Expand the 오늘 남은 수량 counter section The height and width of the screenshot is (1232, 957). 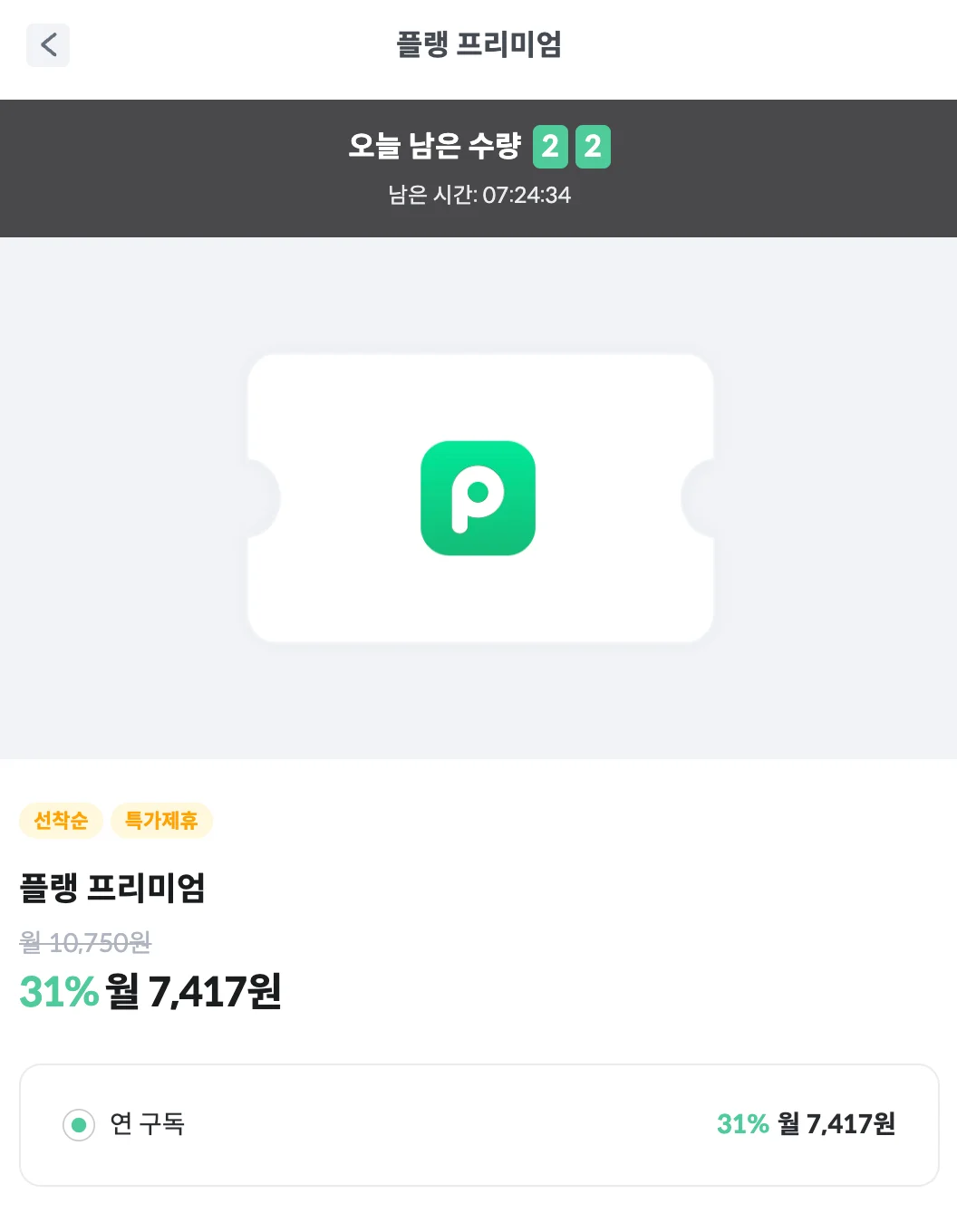(478, 146)
